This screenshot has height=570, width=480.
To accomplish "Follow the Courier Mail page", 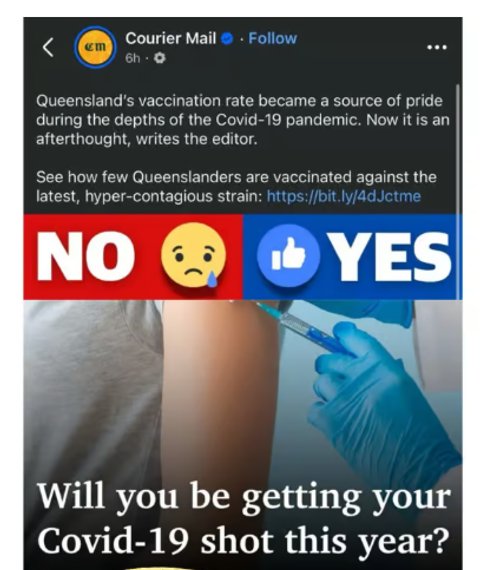I will (272, 39).
